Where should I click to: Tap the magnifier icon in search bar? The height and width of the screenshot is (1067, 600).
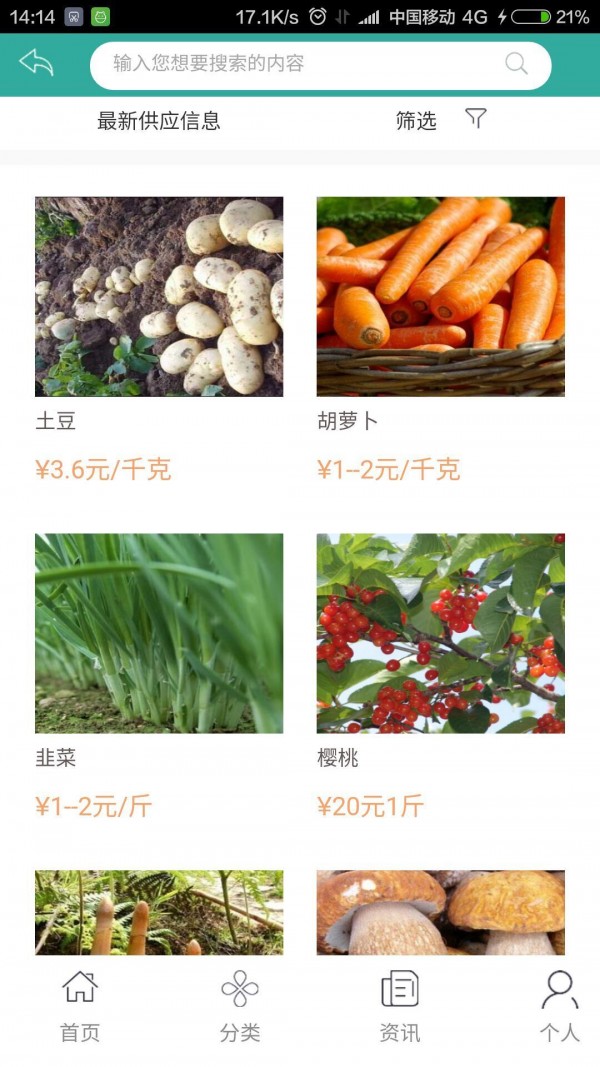click(516, 65)
